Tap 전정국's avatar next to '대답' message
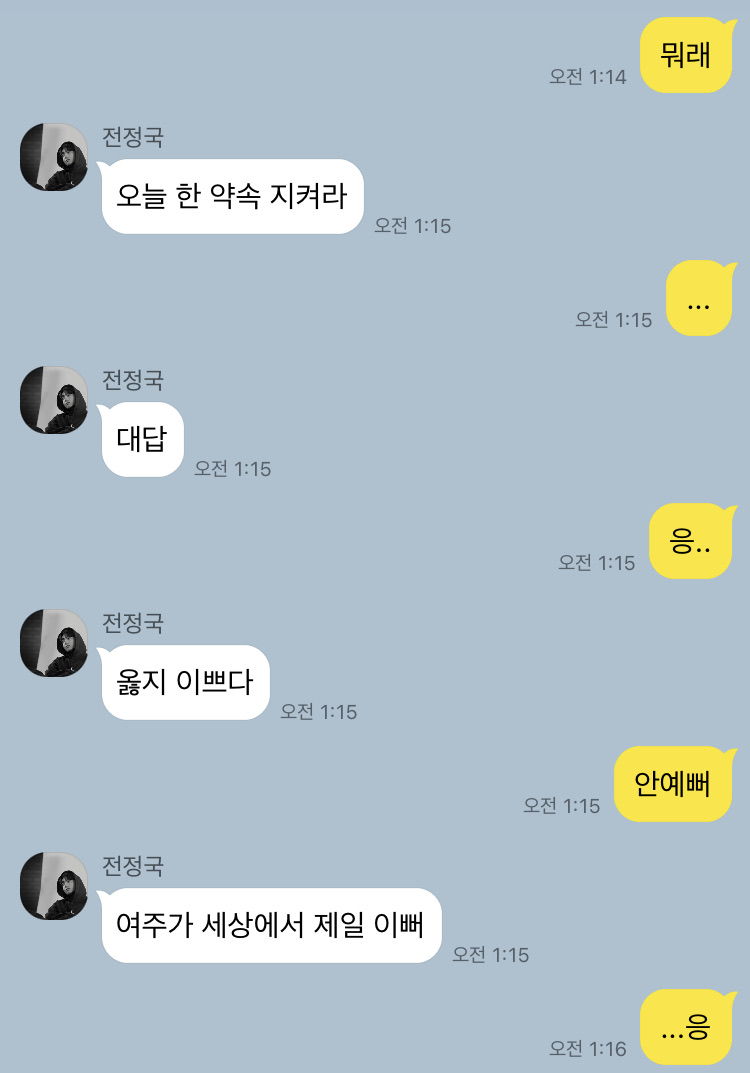The image size is (750, 1073). pyautogui.click(x=54, y=400)
